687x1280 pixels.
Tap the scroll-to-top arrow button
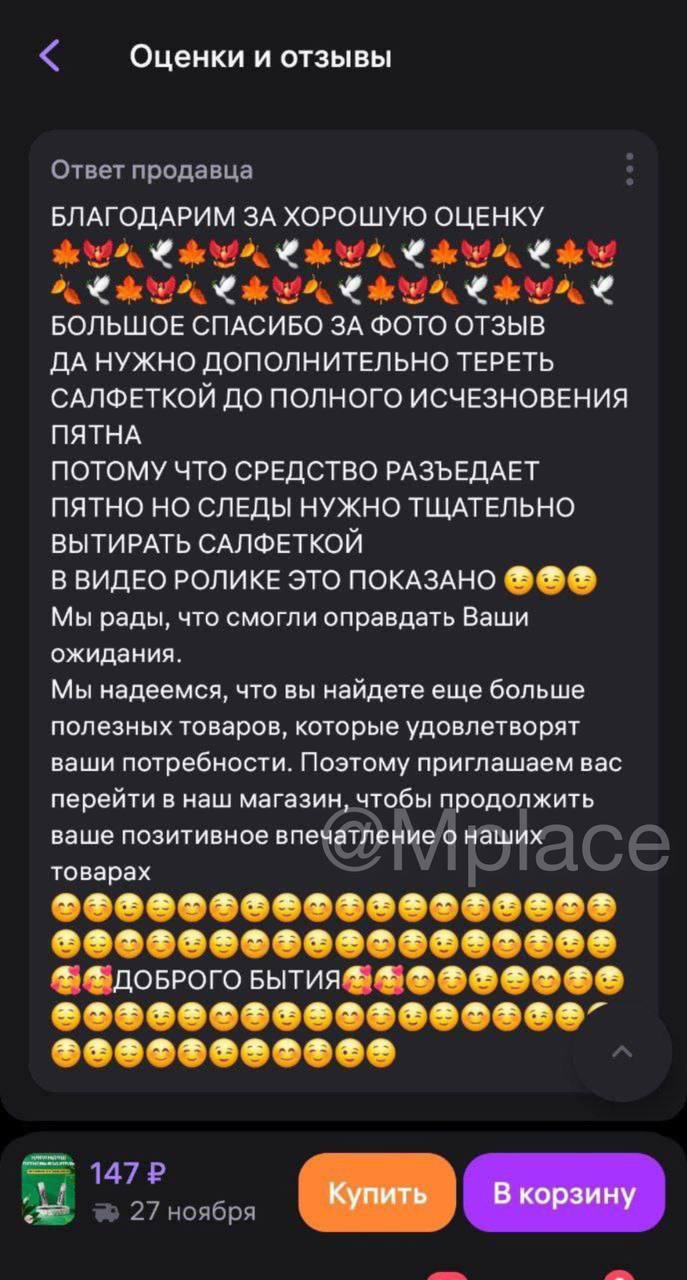point(622,1051)
